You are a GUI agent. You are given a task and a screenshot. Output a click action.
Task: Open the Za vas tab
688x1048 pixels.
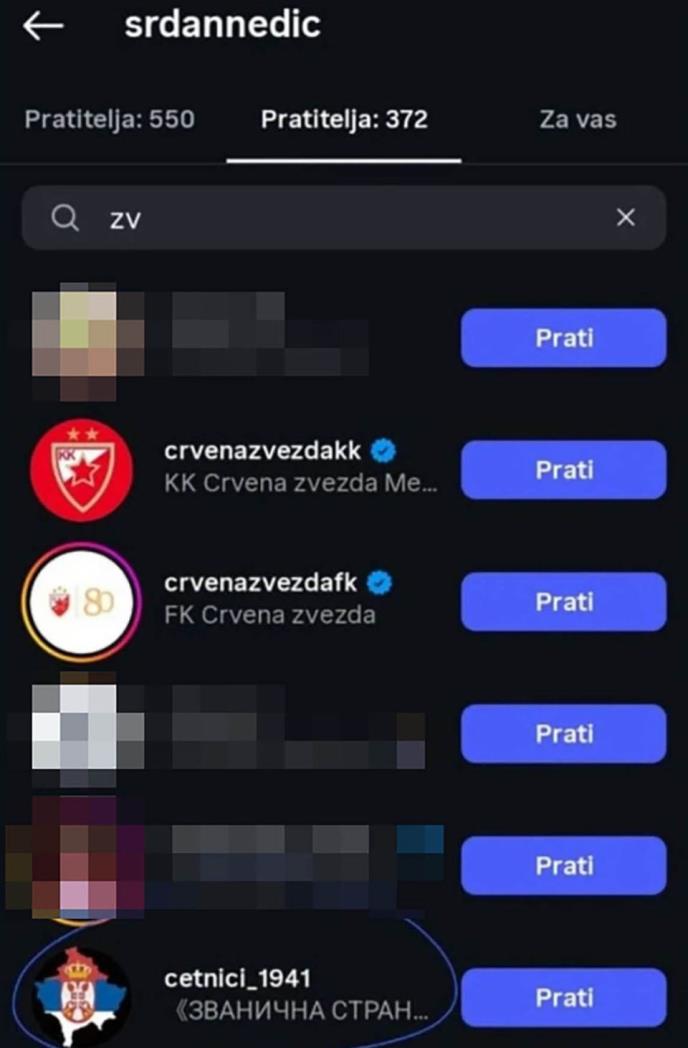[577, 120]
